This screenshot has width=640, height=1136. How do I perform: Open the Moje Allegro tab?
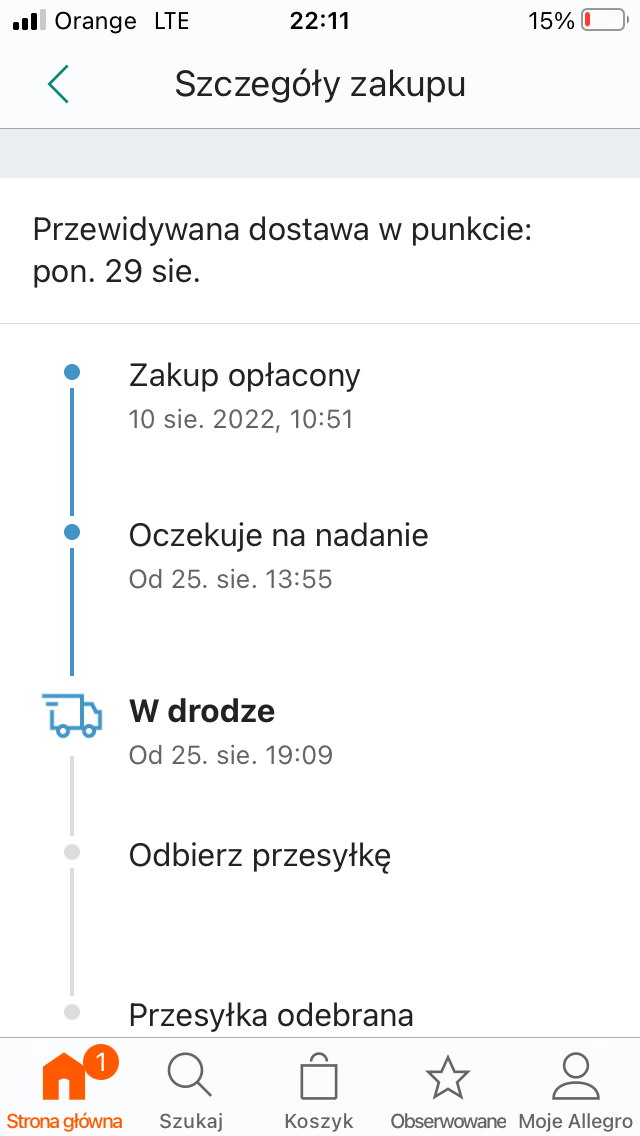pyautogui.click(x=574, y=1088)
